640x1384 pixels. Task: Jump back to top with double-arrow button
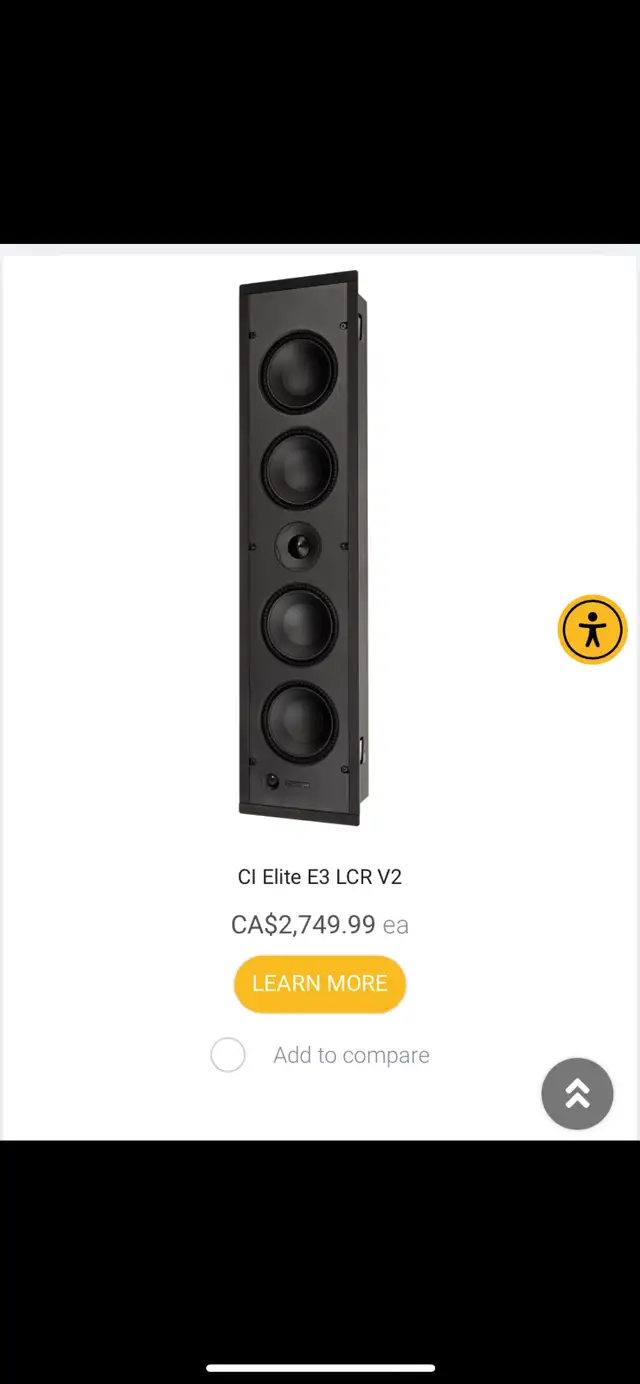pos(577,1094)
